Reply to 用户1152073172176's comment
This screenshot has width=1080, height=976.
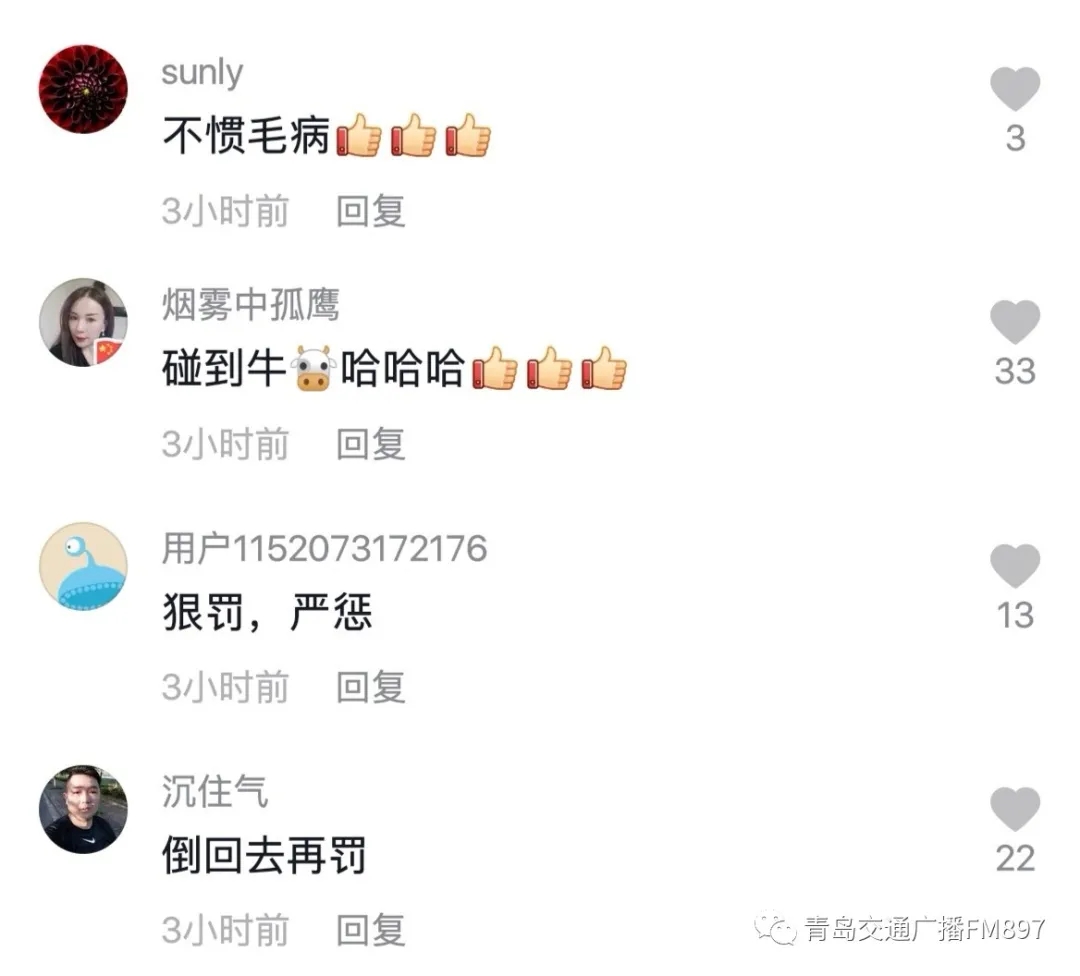(x=371, y=687)
